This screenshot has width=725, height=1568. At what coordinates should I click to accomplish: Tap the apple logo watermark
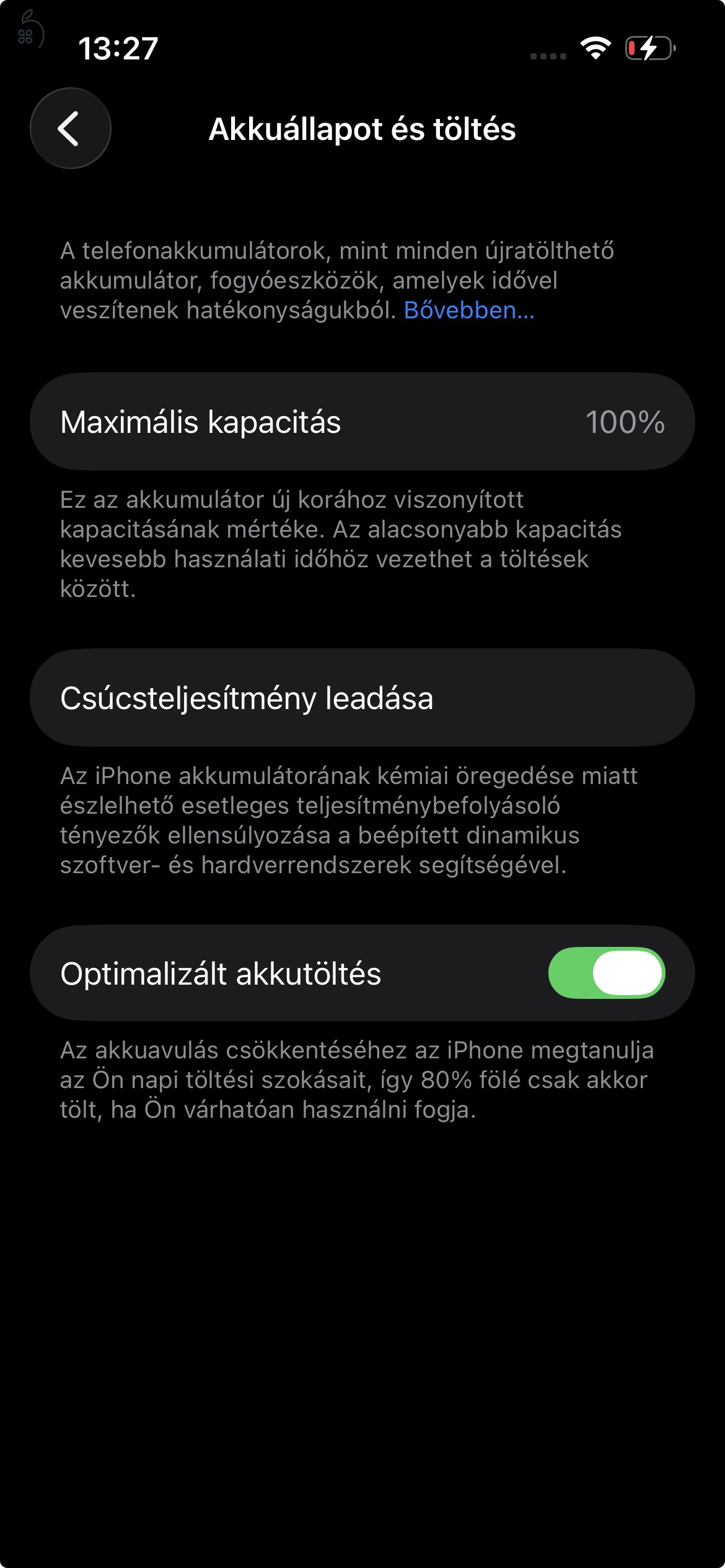point(30,28)
